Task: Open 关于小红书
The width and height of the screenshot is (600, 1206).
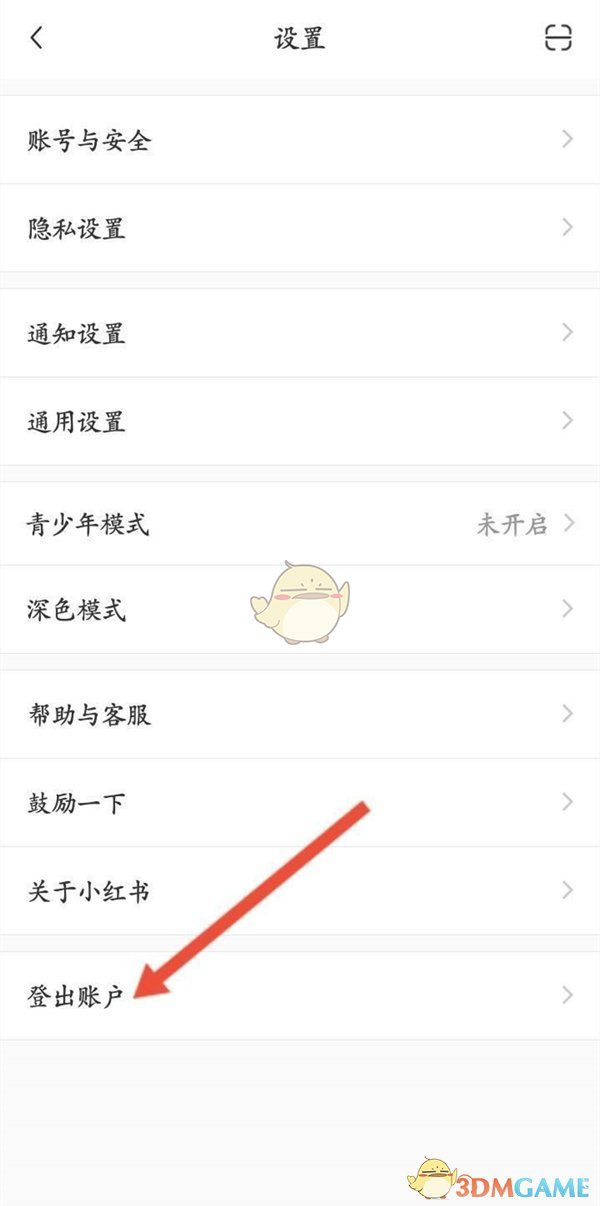Action: pyautogui.click(x=300, y=890)
